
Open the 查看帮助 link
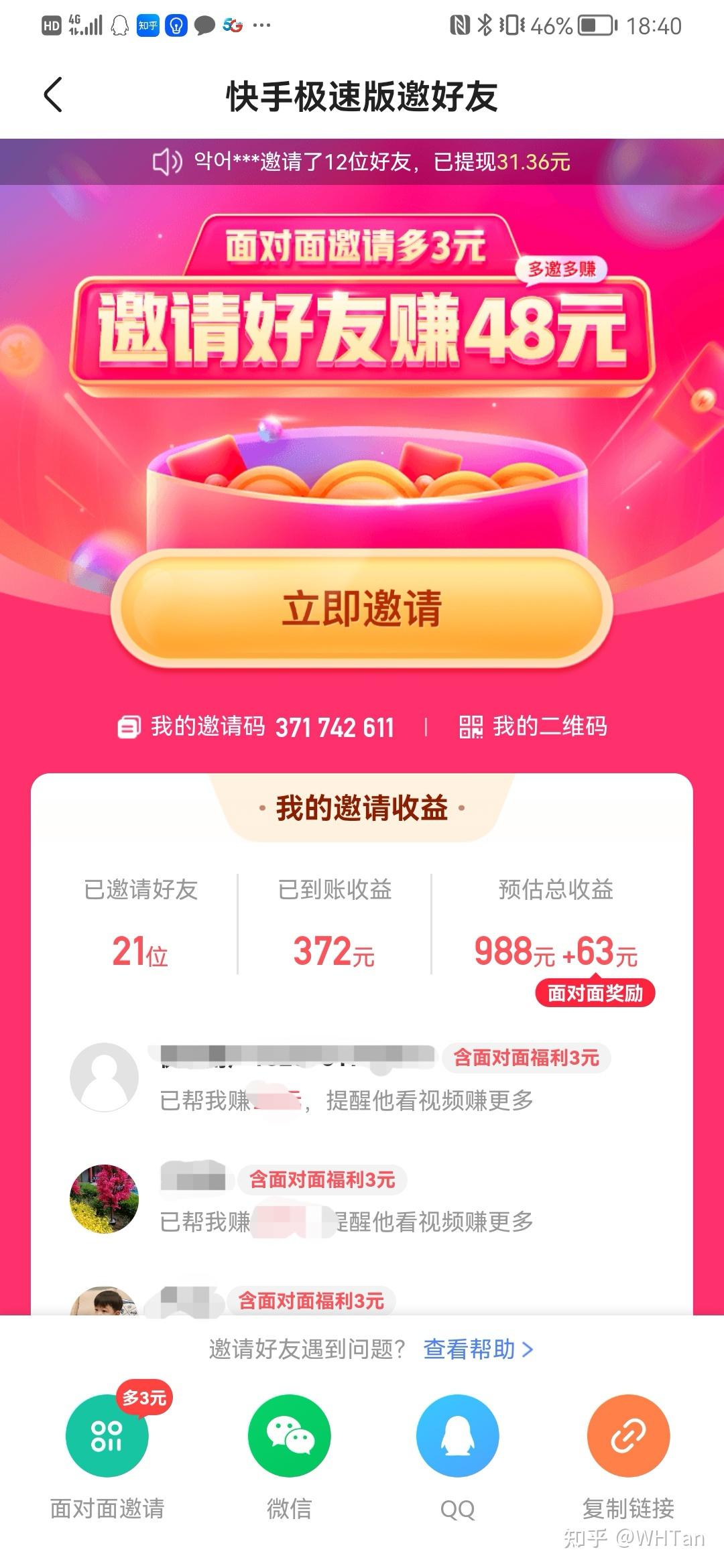[x=478, y=1349]
